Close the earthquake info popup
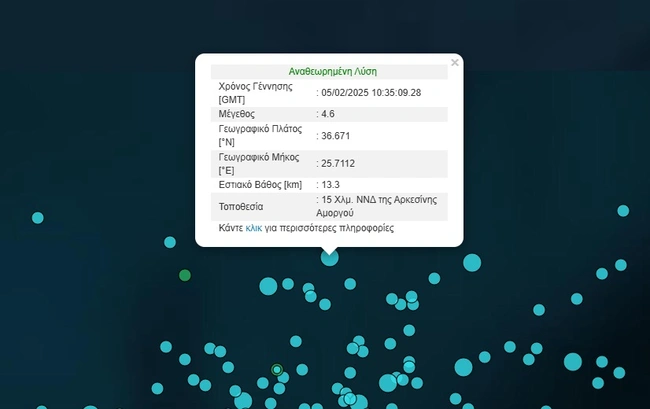Screen dimensions: 650x409 [455, 63]
